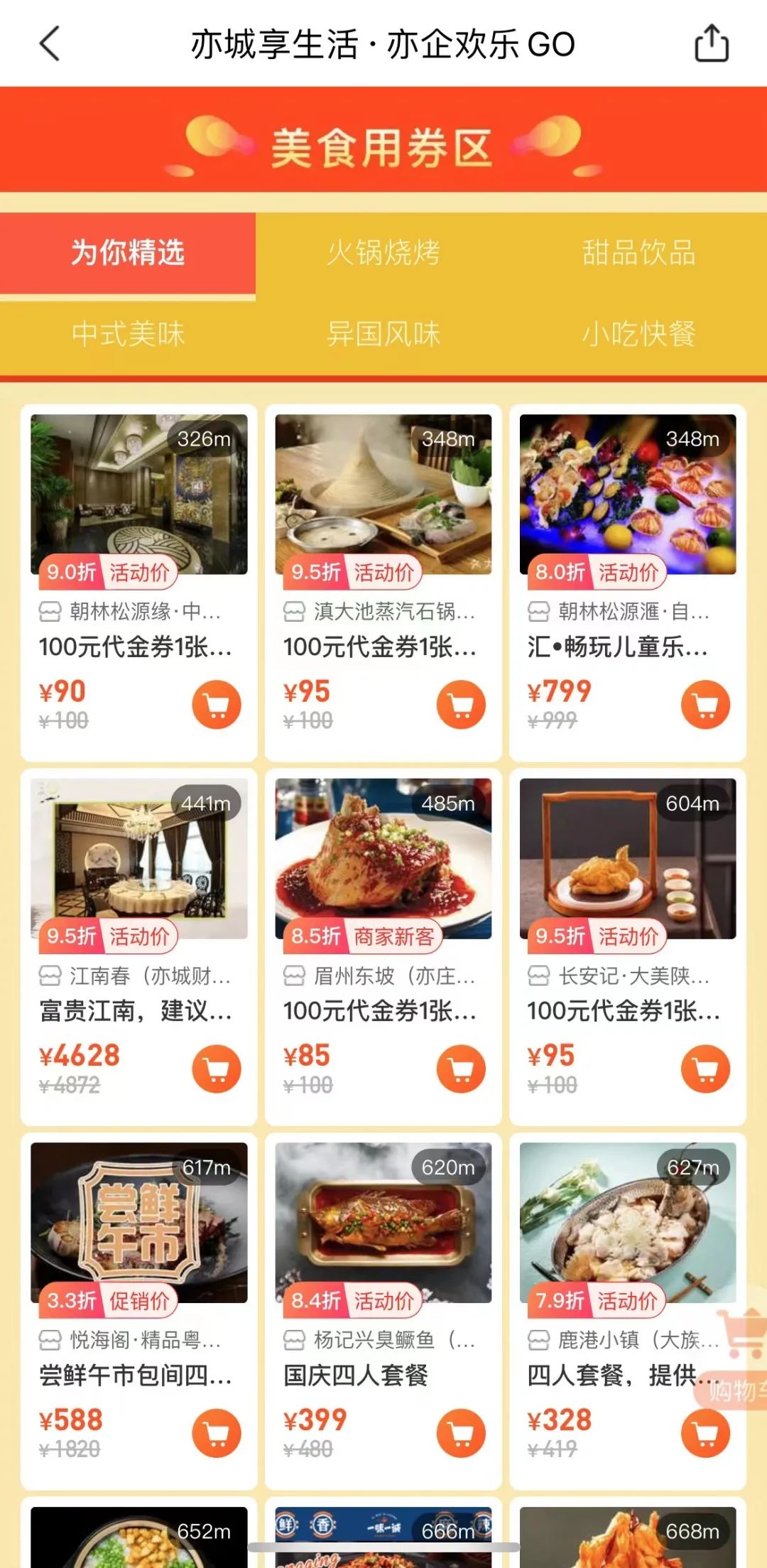Click the 美食用券区 banner heading
767x1568 pixels.
coord(383,147)
